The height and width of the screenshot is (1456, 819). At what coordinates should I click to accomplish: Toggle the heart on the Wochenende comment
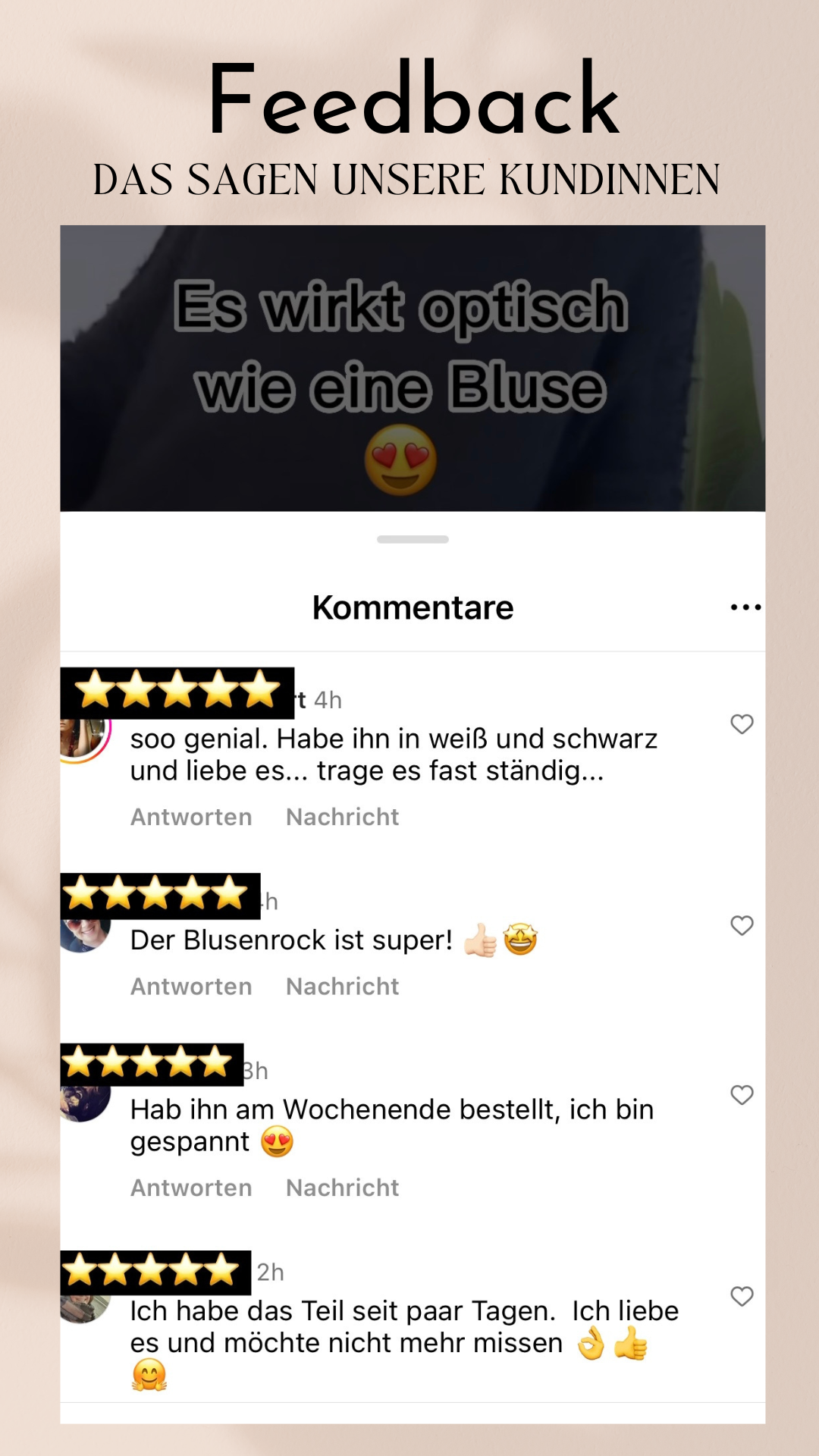click(x=742, y=1095)
